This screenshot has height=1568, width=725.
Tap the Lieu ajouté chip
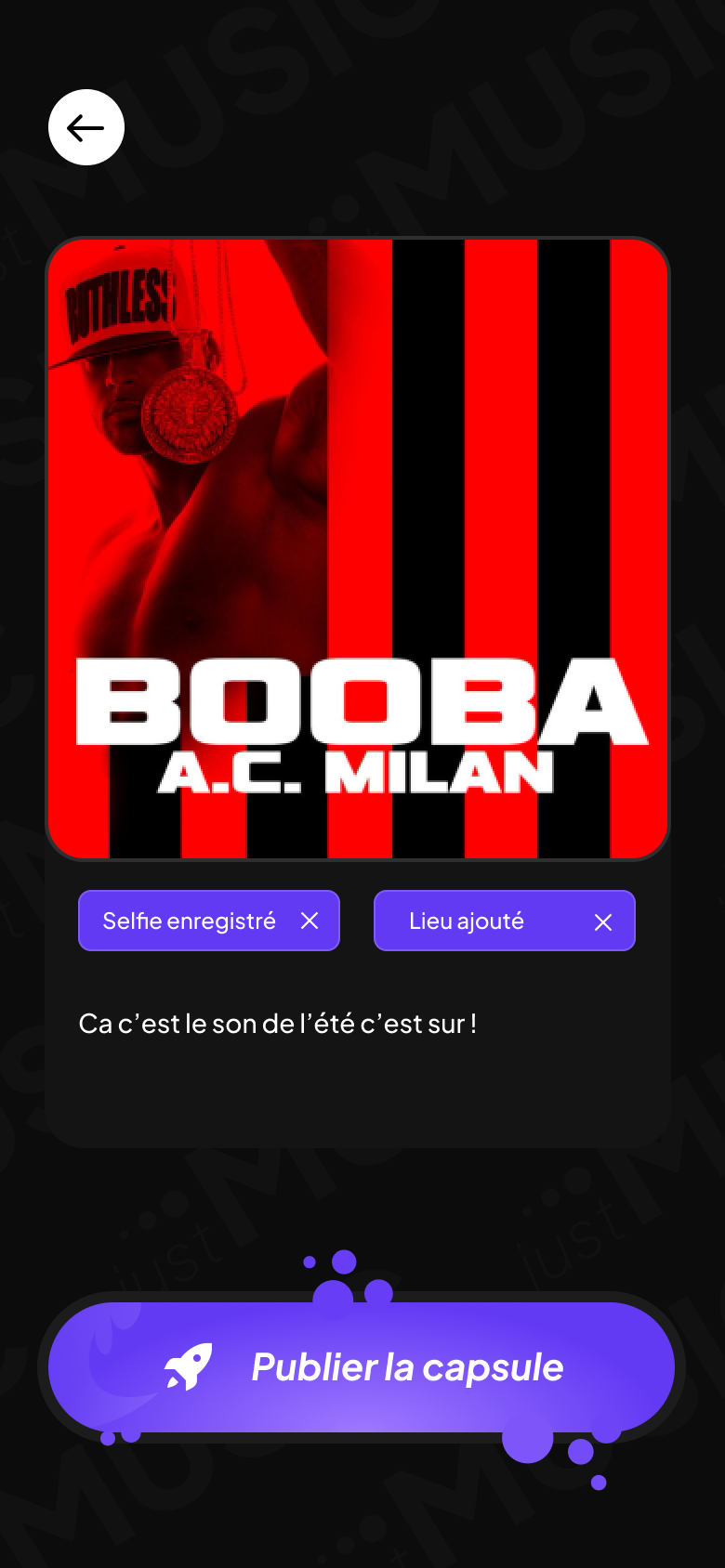point(505,921)
